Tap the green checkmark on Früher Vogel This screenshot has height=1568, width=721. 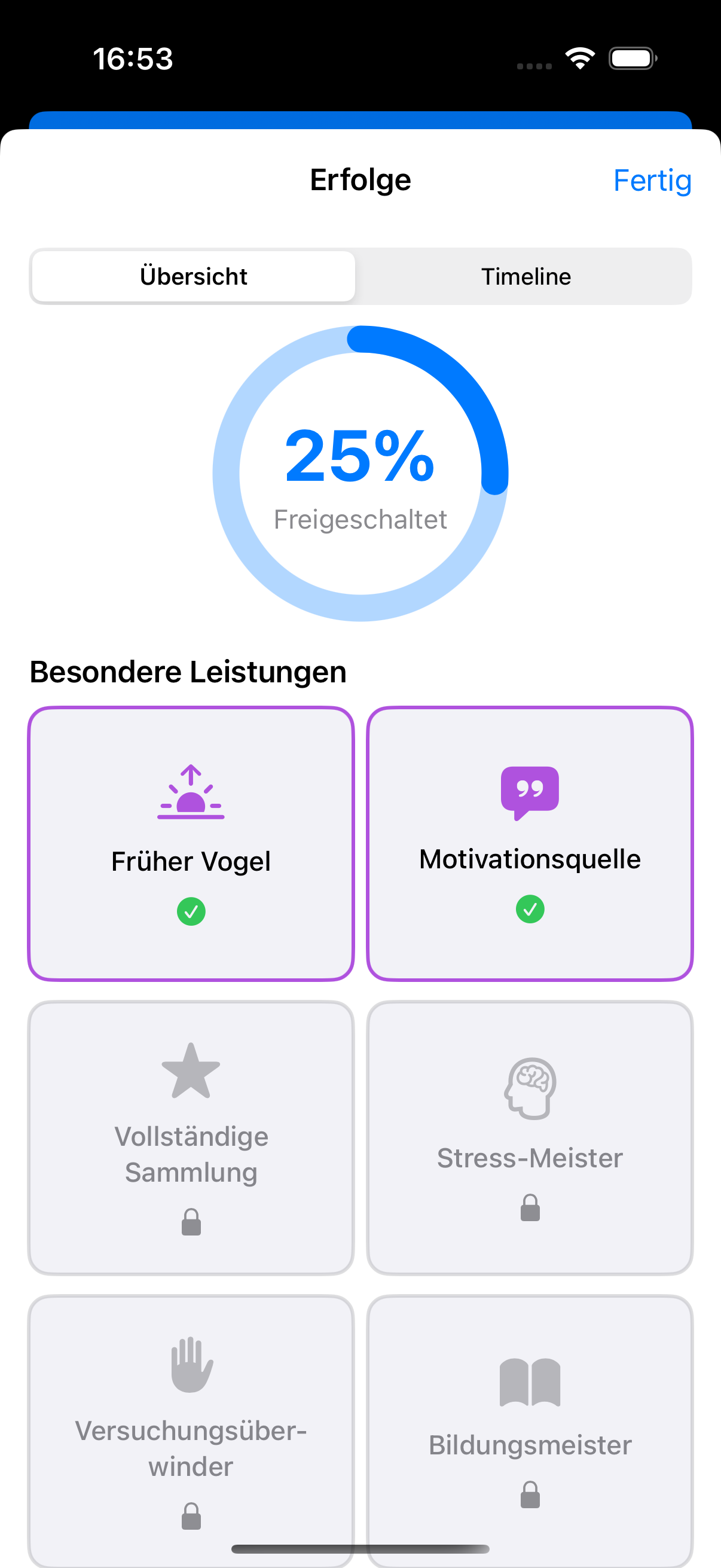point(191,911)
